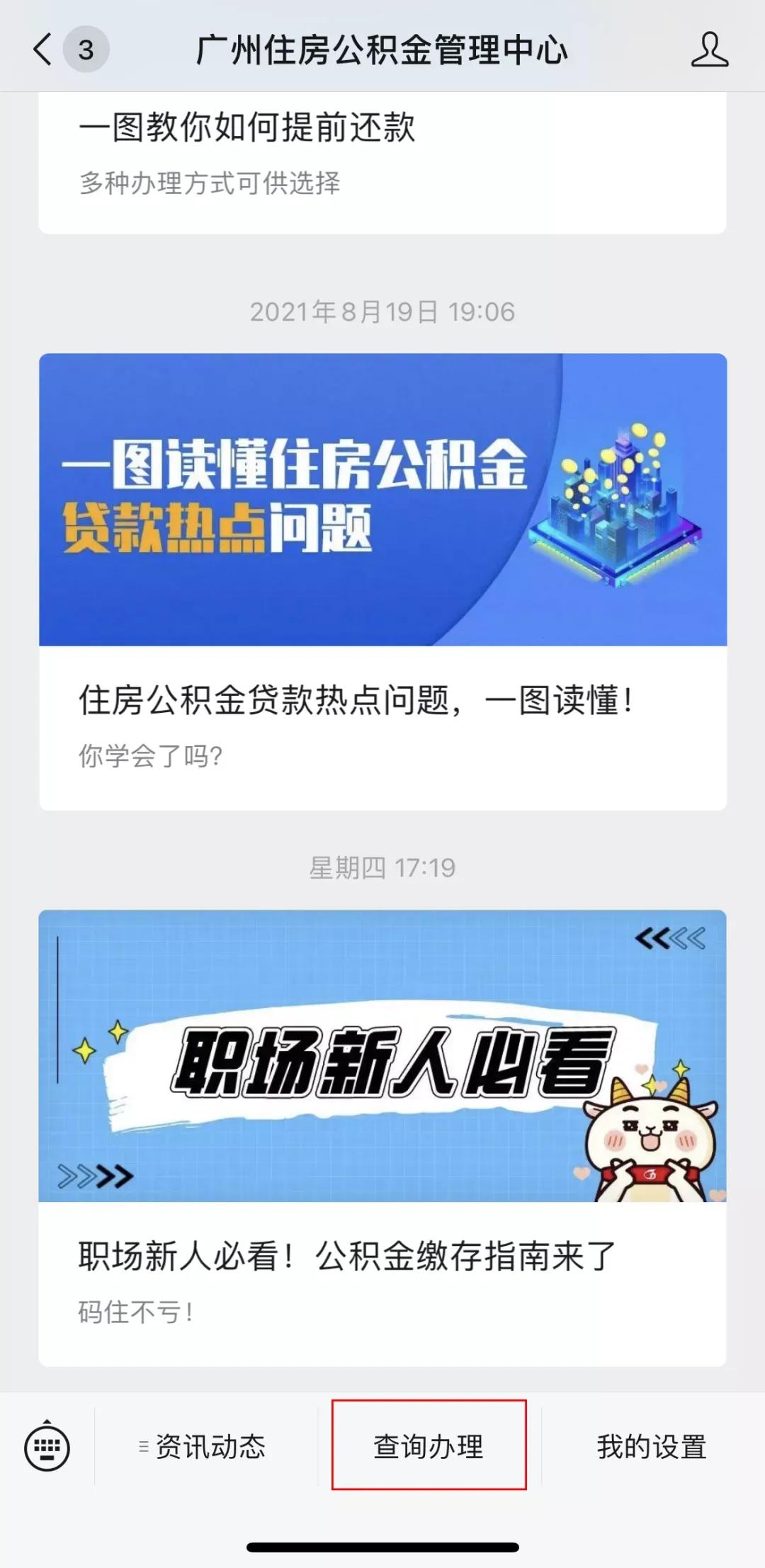The height and width of the screenshot is (1568, 765).
Task: Open the official account profile icon top right
Action: coord(711,50)
